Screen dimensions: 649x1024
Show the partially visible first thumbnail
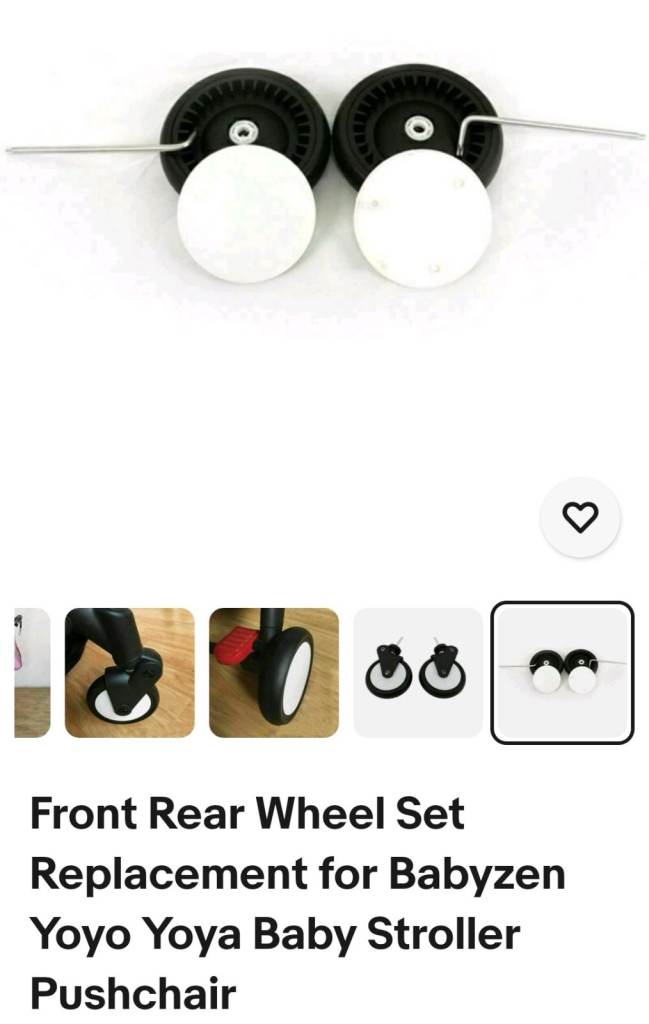coord(32,673)
